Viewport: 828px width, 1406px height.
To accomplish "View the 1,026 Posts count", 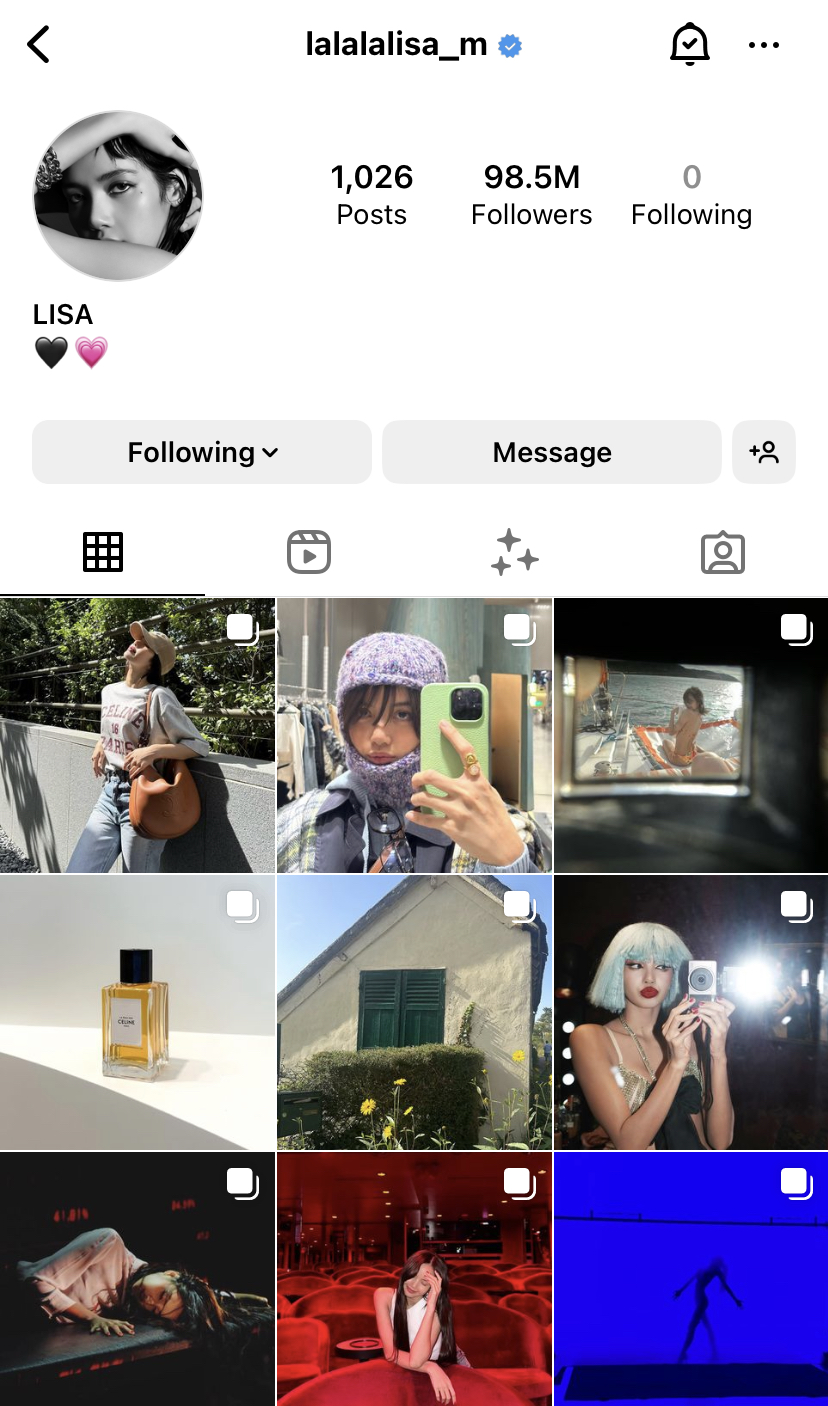I will 371,193.
